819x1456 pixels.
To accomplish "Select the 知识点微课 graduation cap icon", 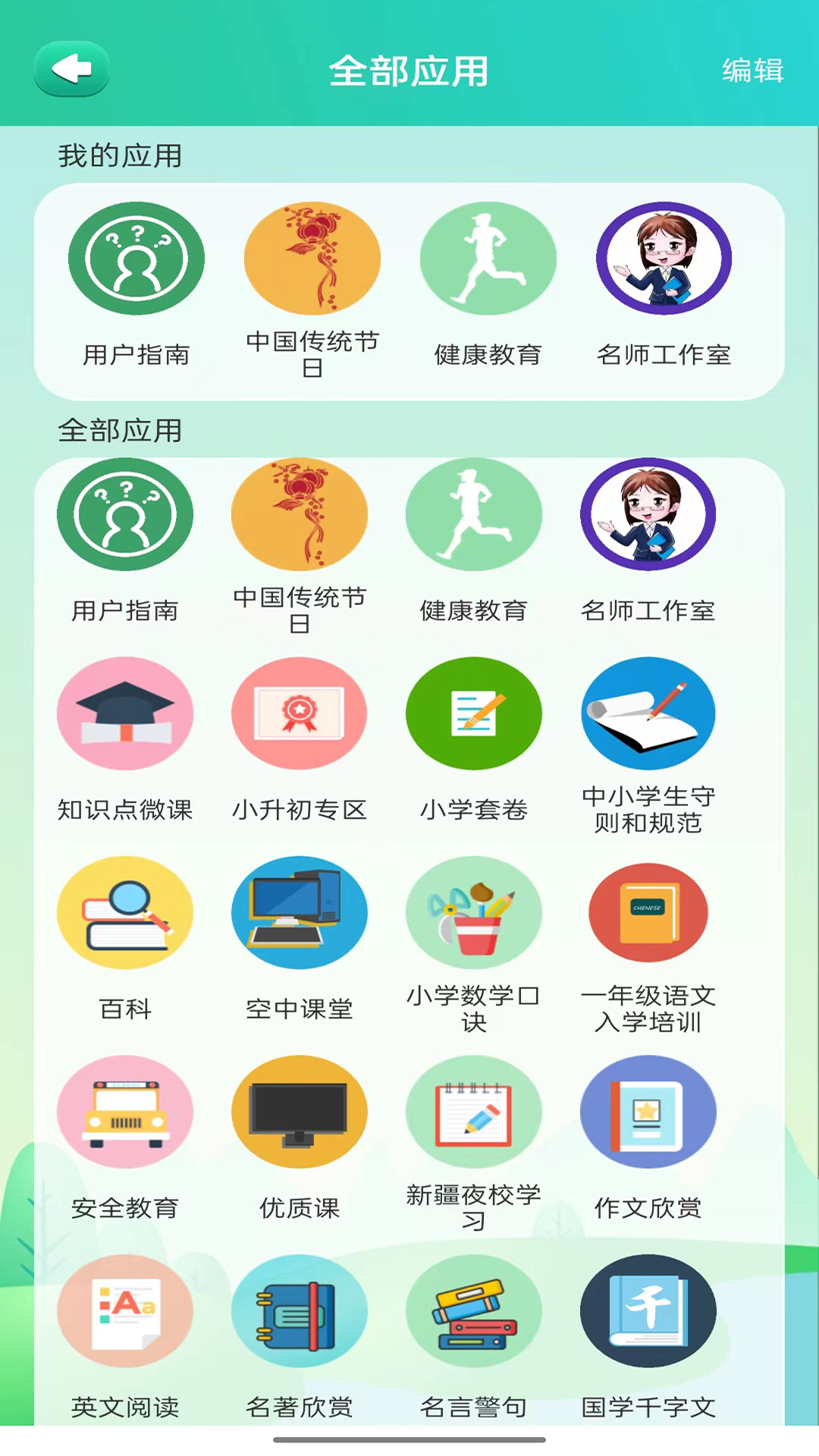I will point(125,713).
